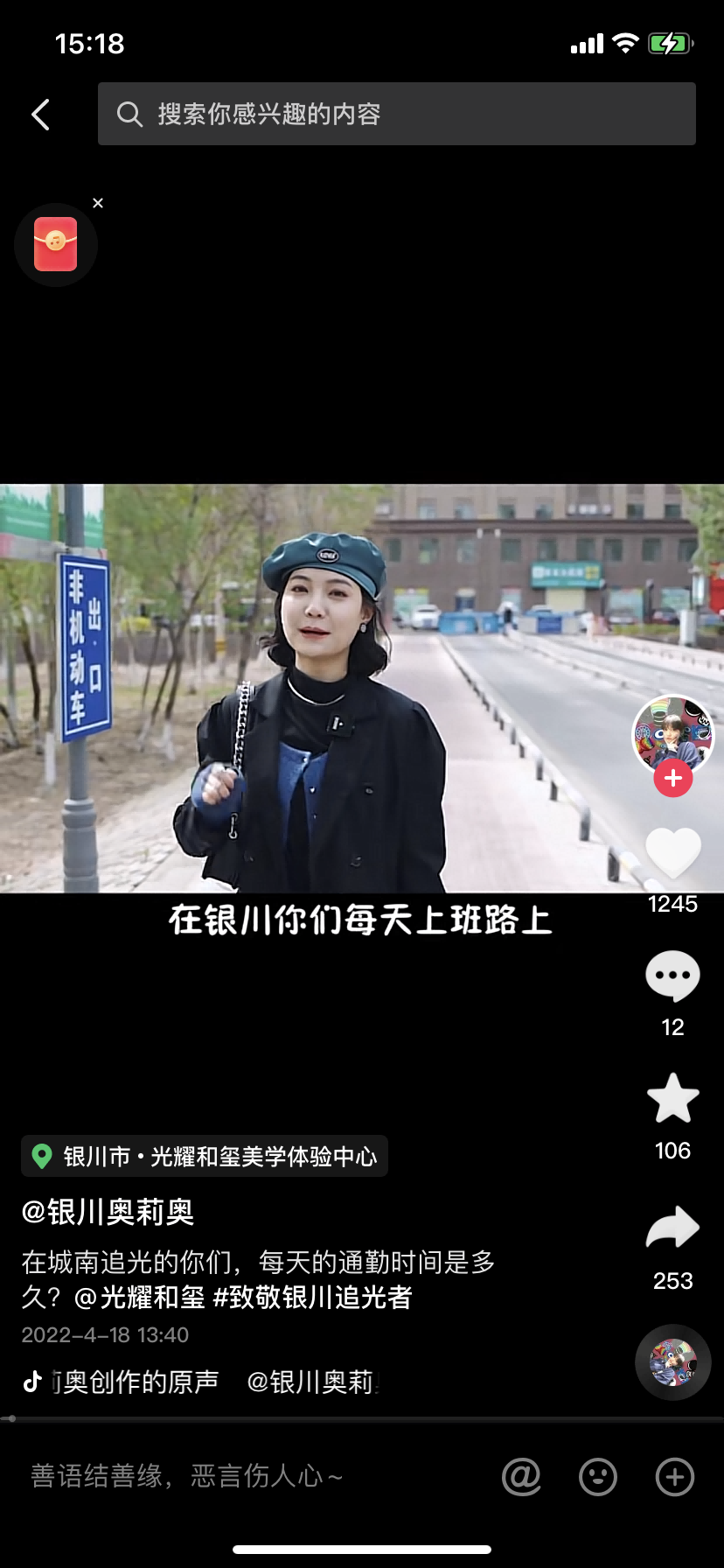Tap the @光耀和玺 mention in the caption
Viewport: 724px width, 1568px height.
click(140, 1297)
